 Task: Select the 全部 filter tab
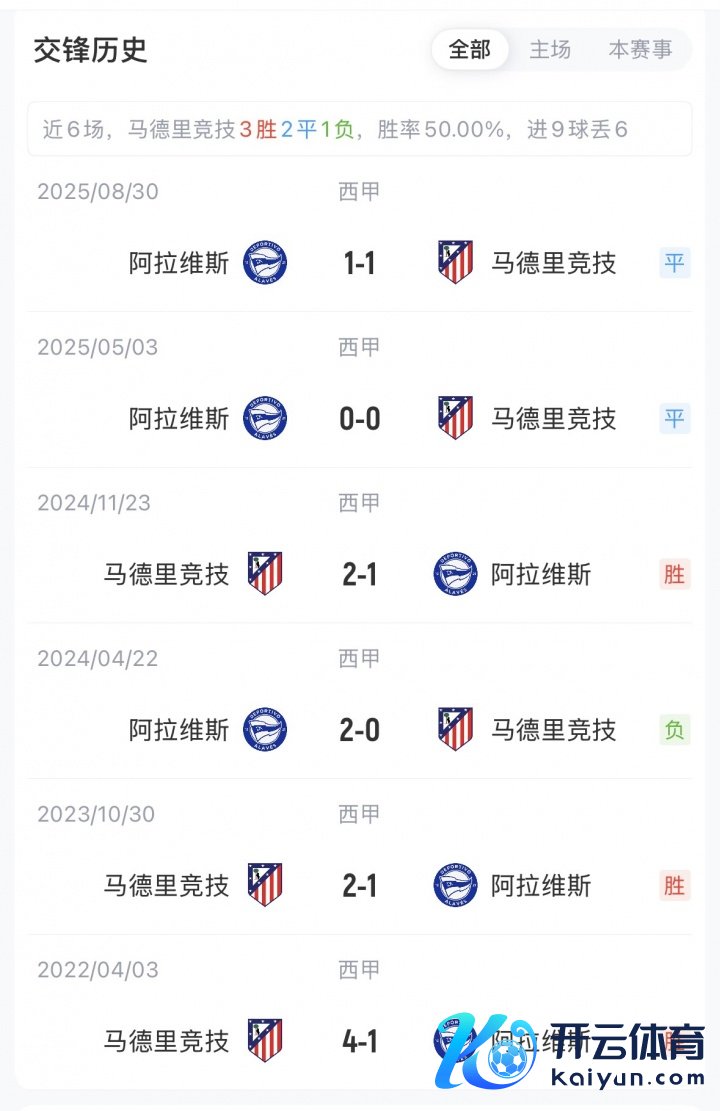point(470,50)
